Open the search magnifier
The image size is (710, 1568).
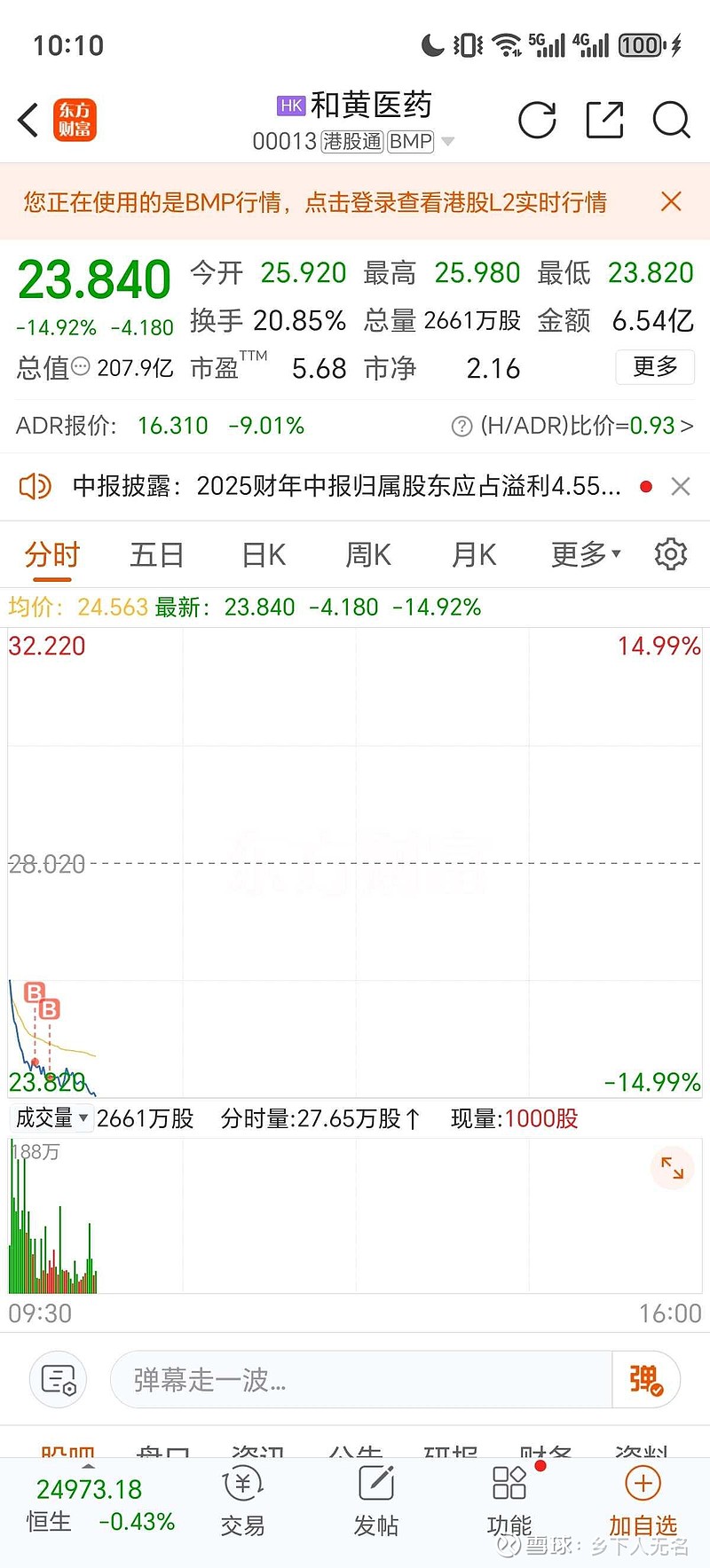coord(671,121)
